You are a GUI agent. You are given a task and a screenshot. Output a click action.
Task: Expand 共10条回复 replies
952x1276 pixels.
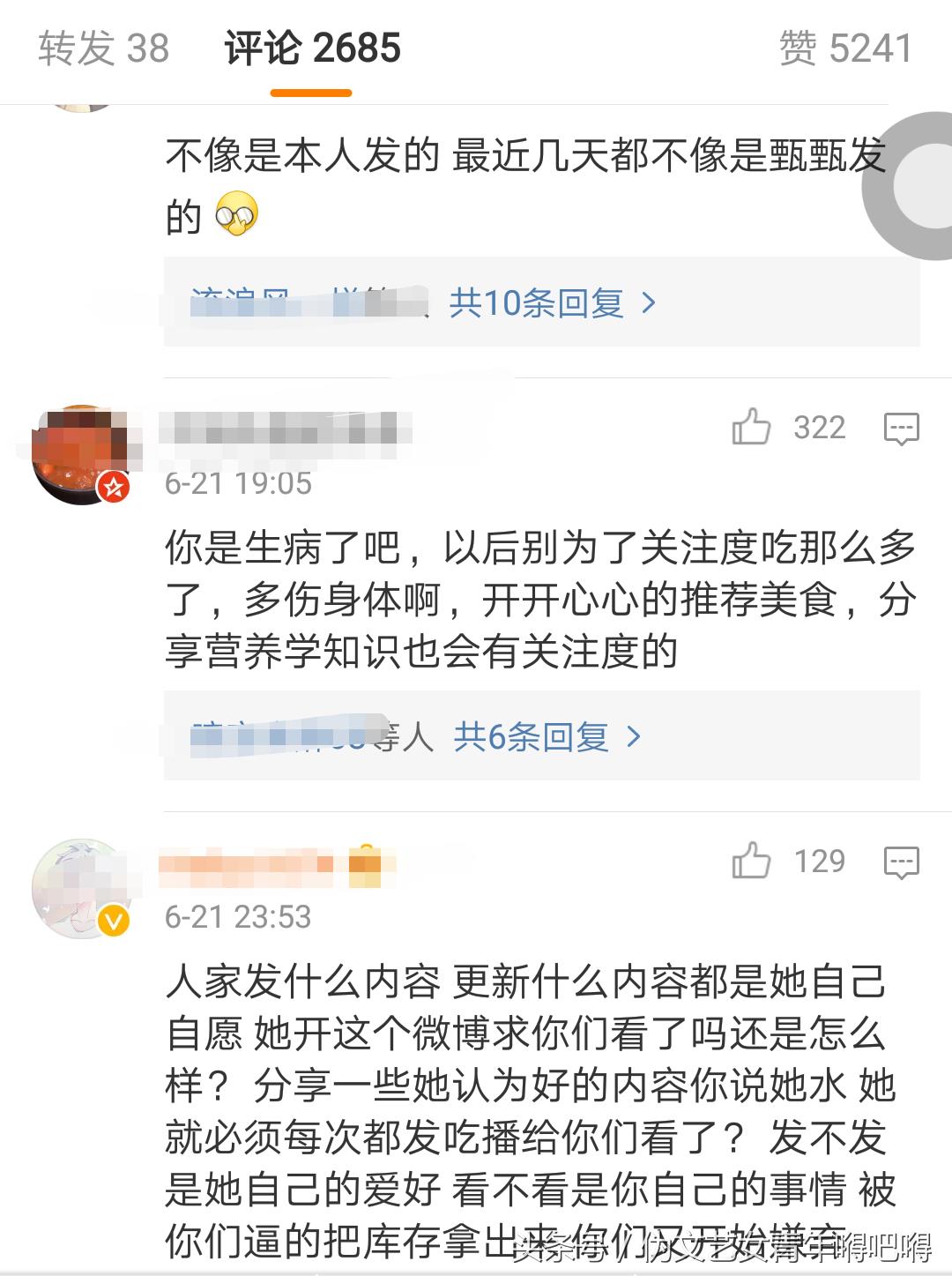[552, 303]
